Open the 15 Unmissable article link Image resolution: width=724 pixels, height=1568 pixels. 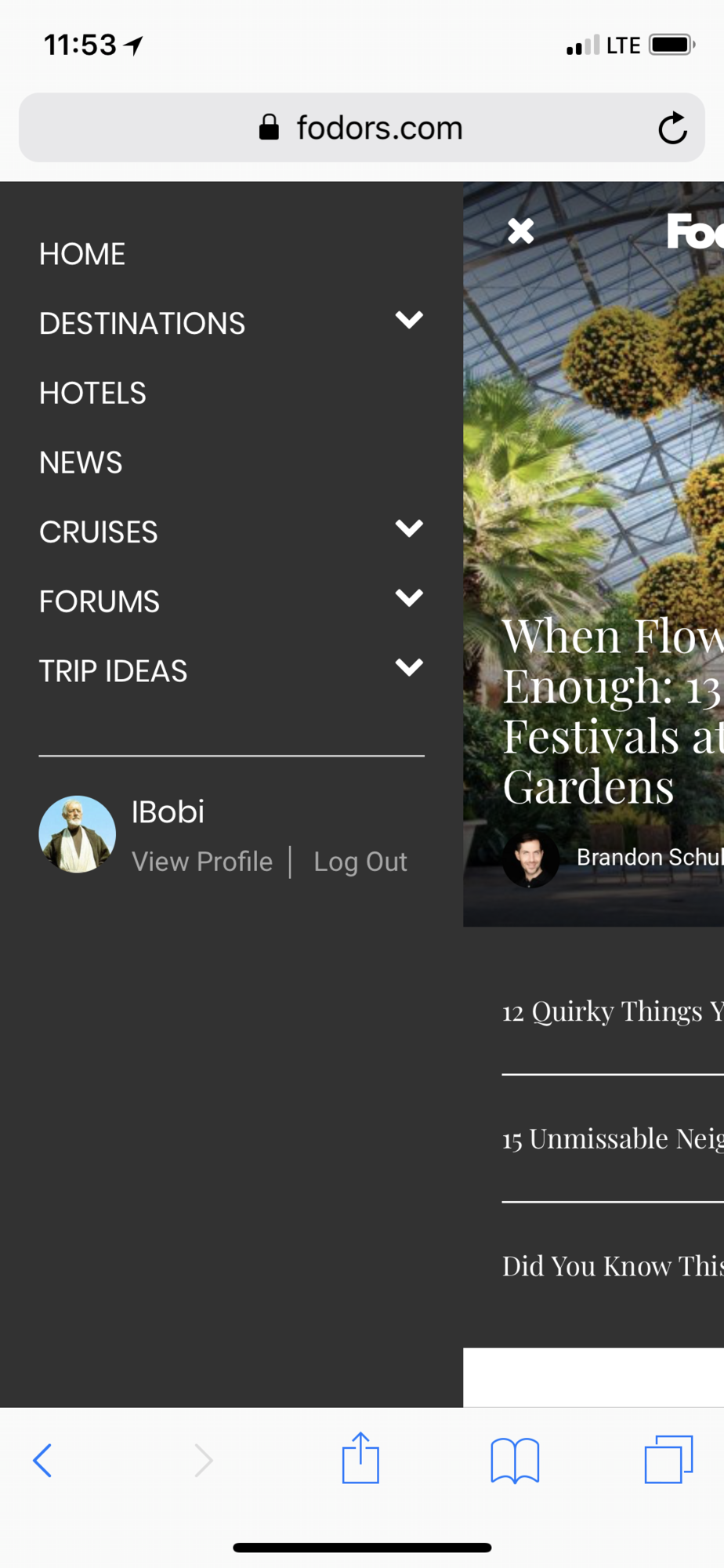tap(611, 1138)
